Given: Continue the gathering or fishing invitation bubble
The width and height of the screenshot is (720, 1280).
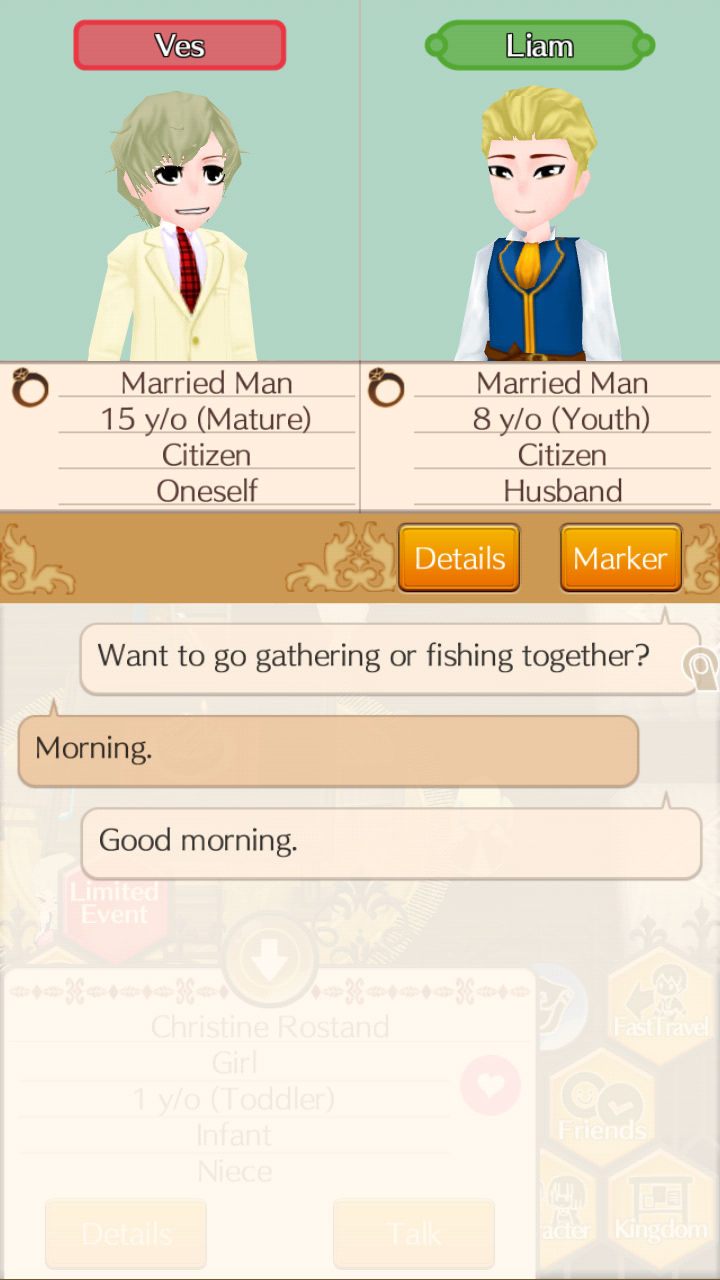Looking at the screenshot, I should [390, 657].
